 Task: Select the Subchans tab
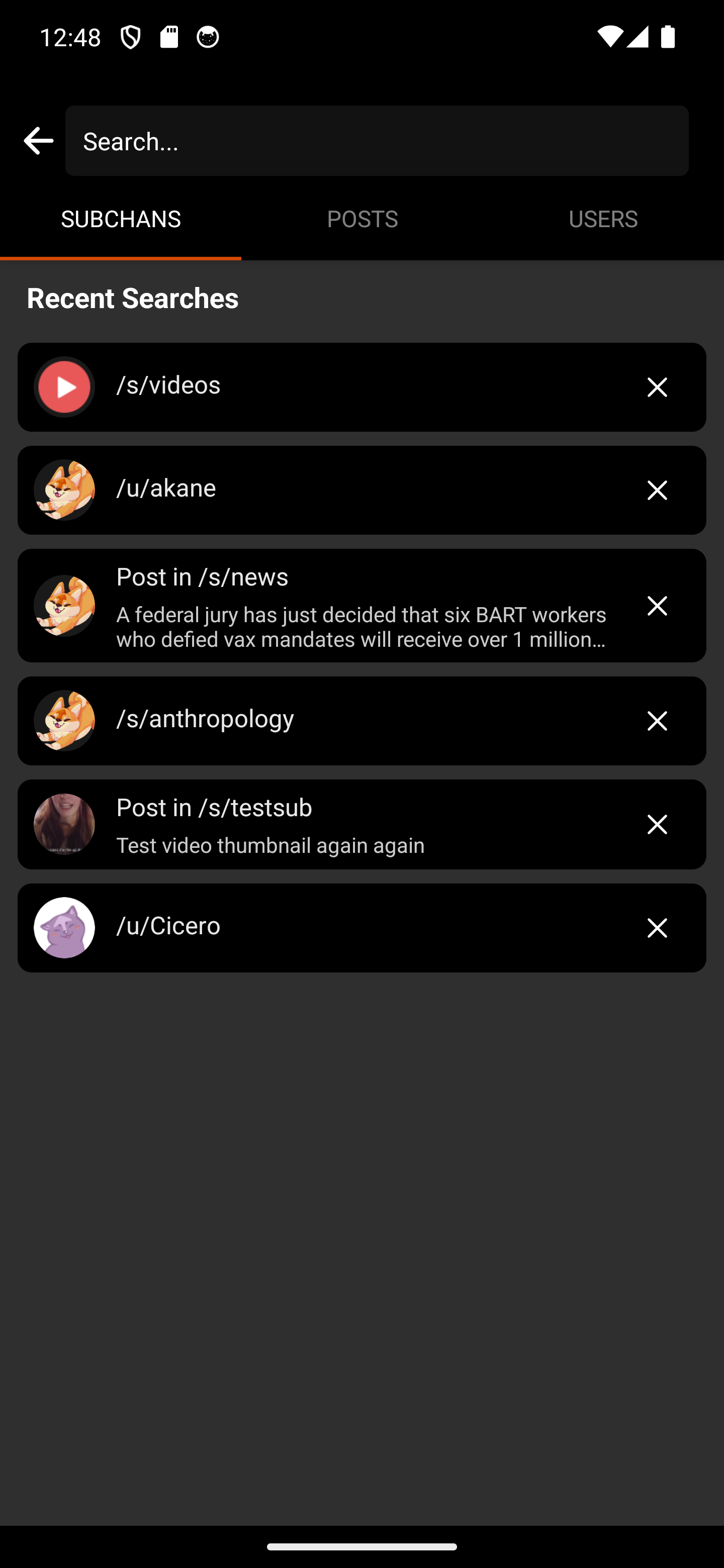(121, 219)
